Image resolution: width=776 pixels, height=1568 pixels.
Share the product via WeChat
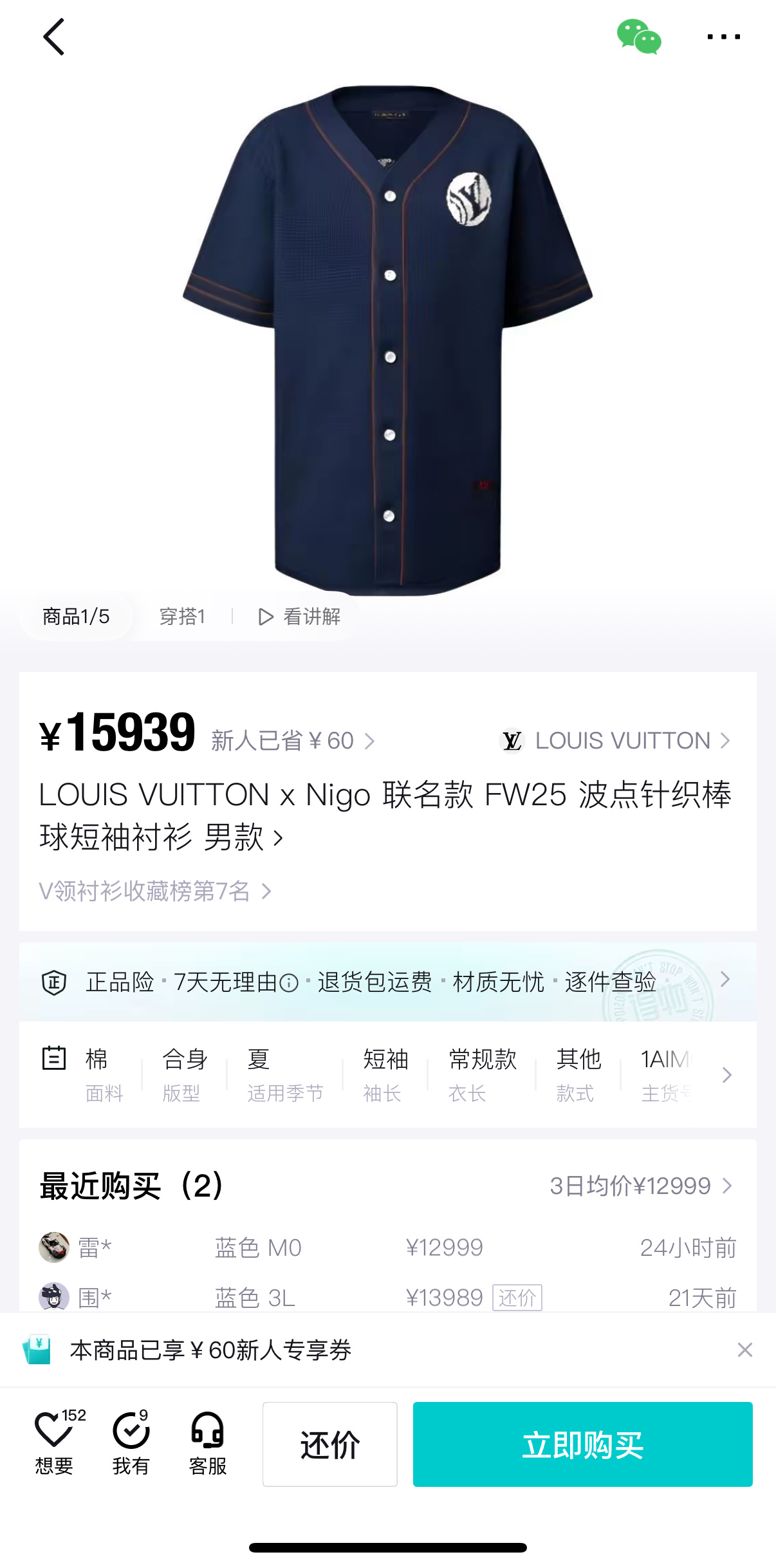tap(638, 37)
